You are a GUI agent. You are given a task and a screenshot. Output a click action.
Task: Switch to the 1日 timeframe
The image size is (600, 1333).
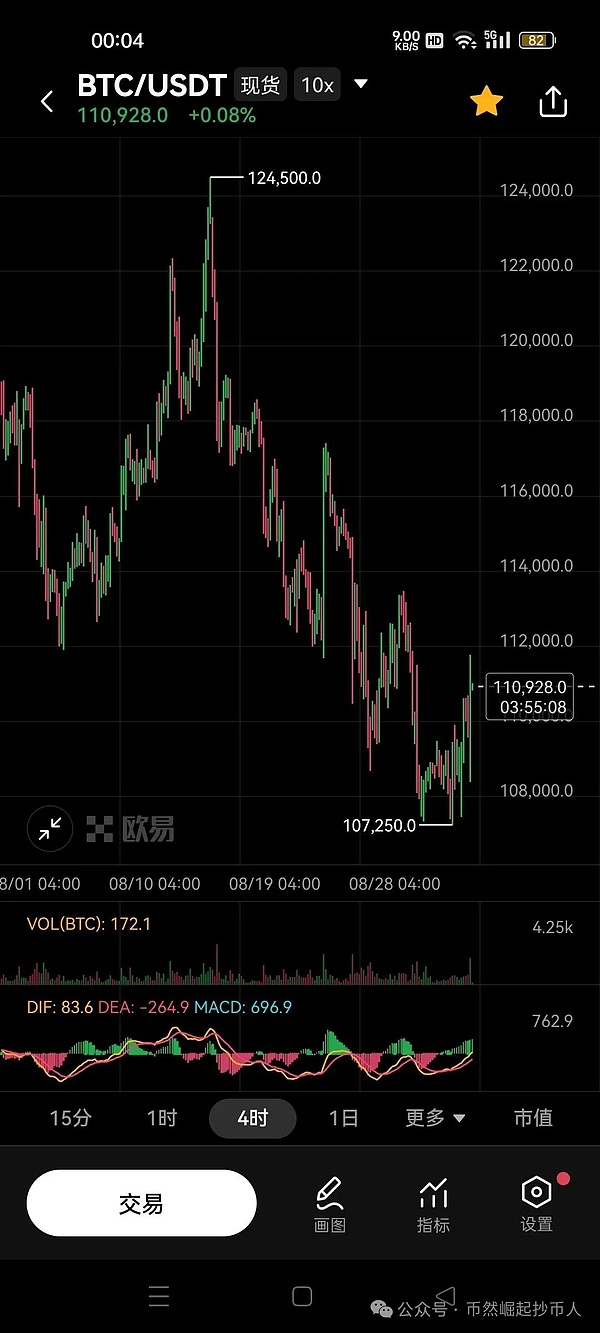(x=343, y=1118)
